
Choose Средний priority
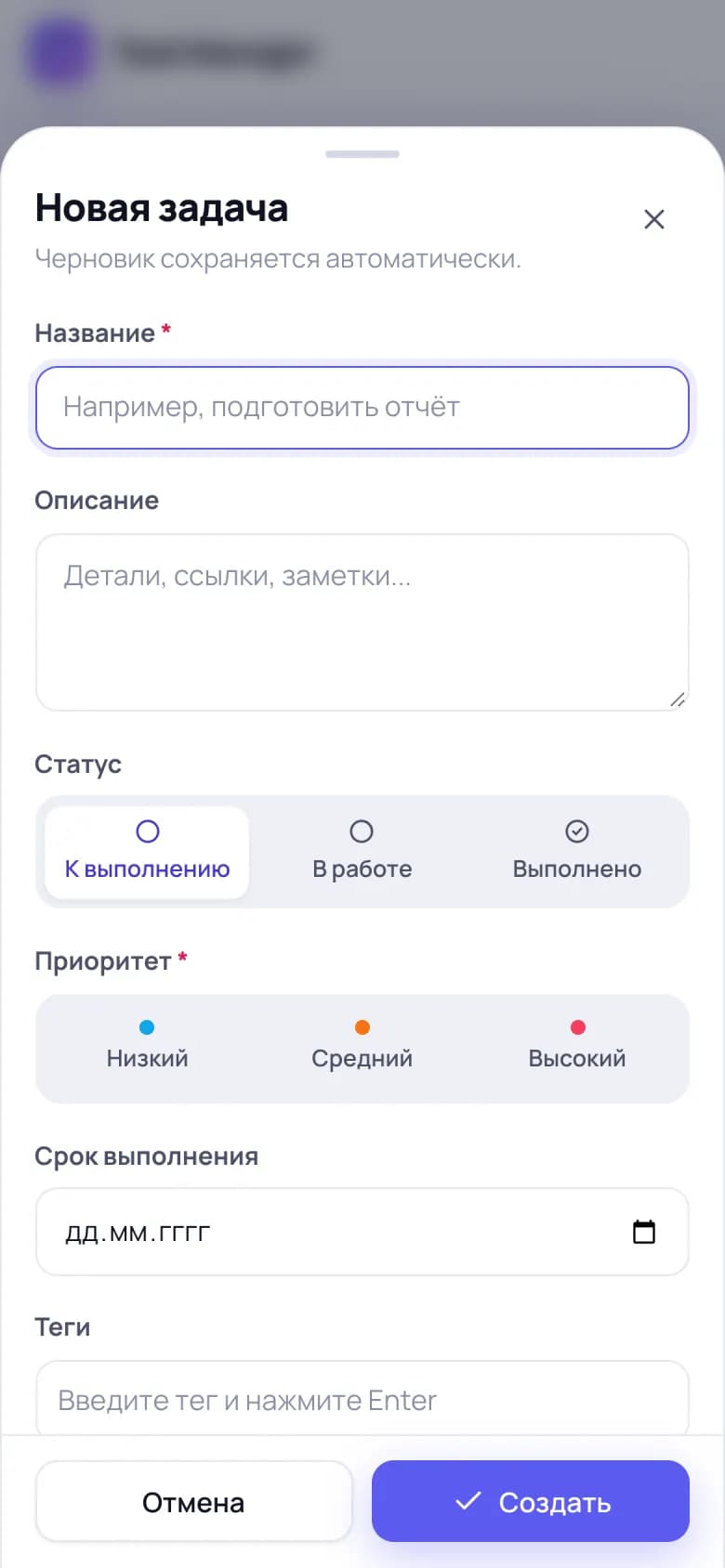362,1049
